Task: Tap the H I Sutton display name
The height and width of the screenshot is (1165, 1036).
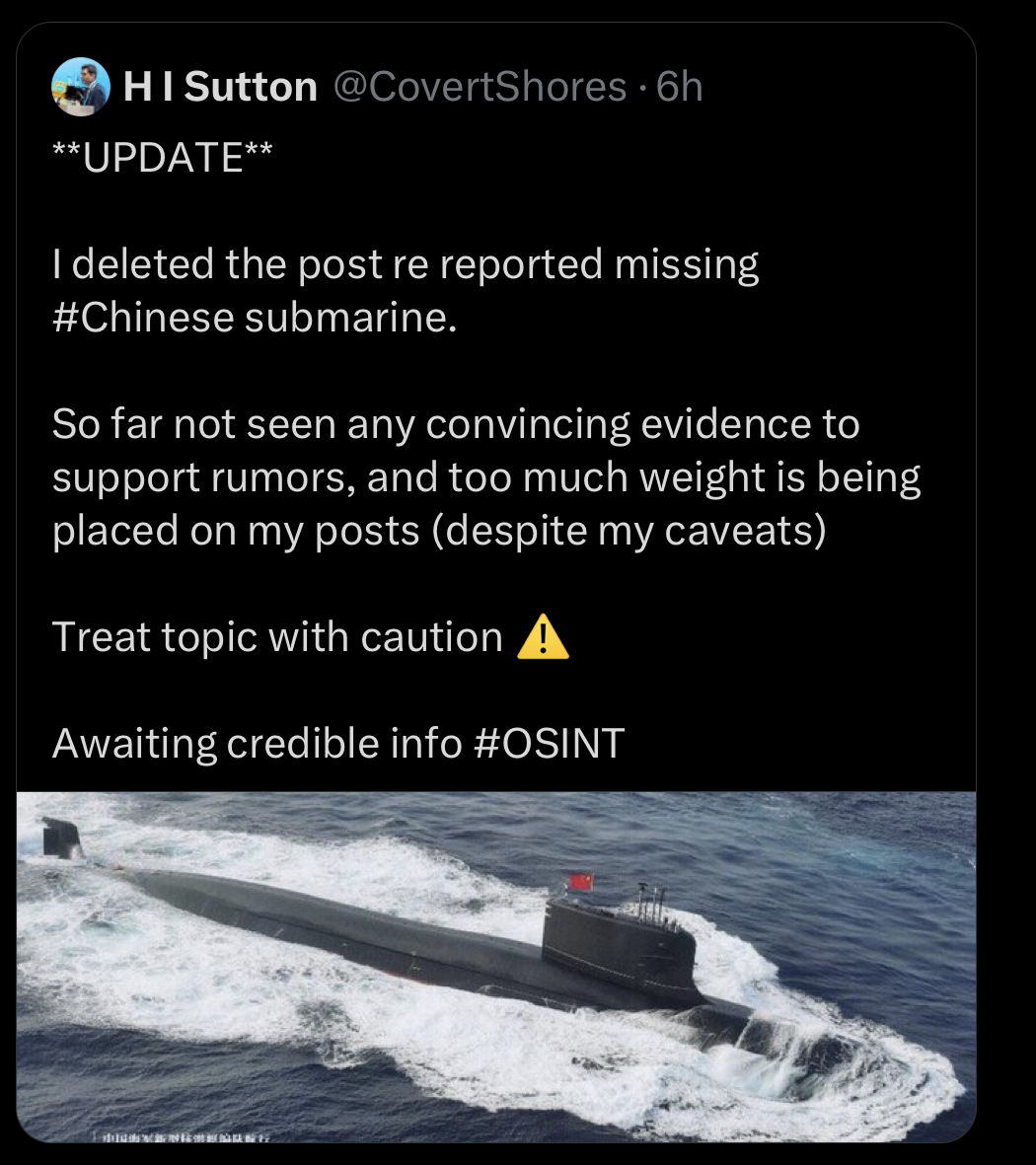Action: [220, 88]
